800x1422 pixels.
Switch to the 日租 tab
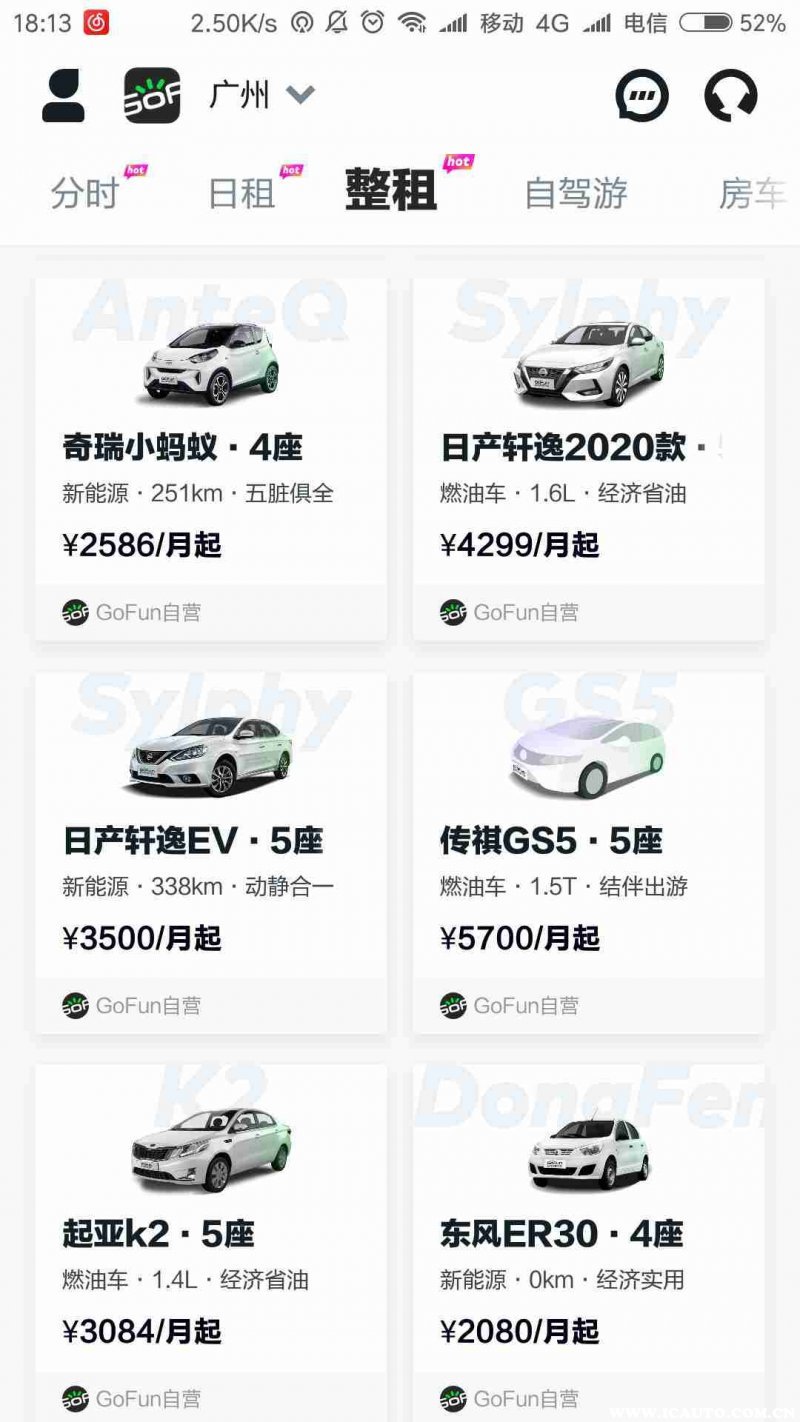click(x=242, y=192)
